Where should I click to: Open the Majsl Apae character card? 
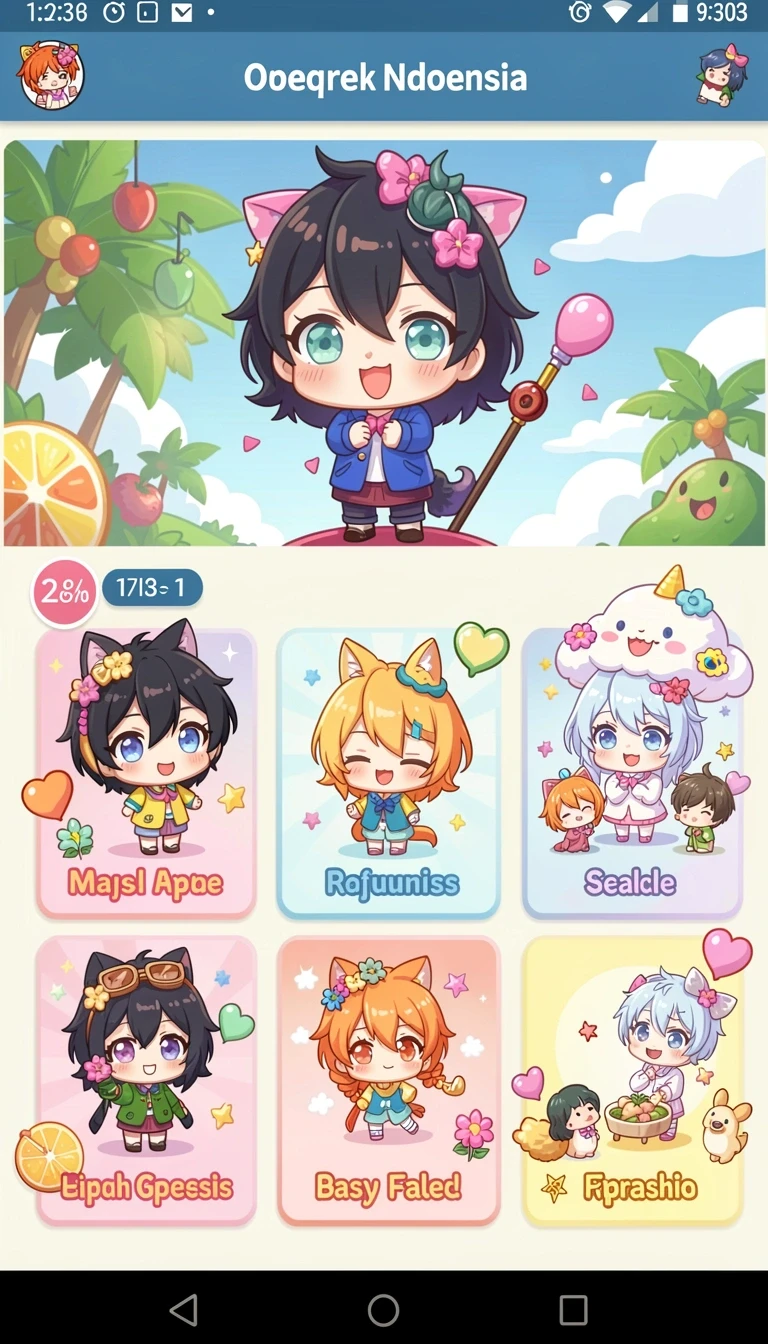click(146, 773)
